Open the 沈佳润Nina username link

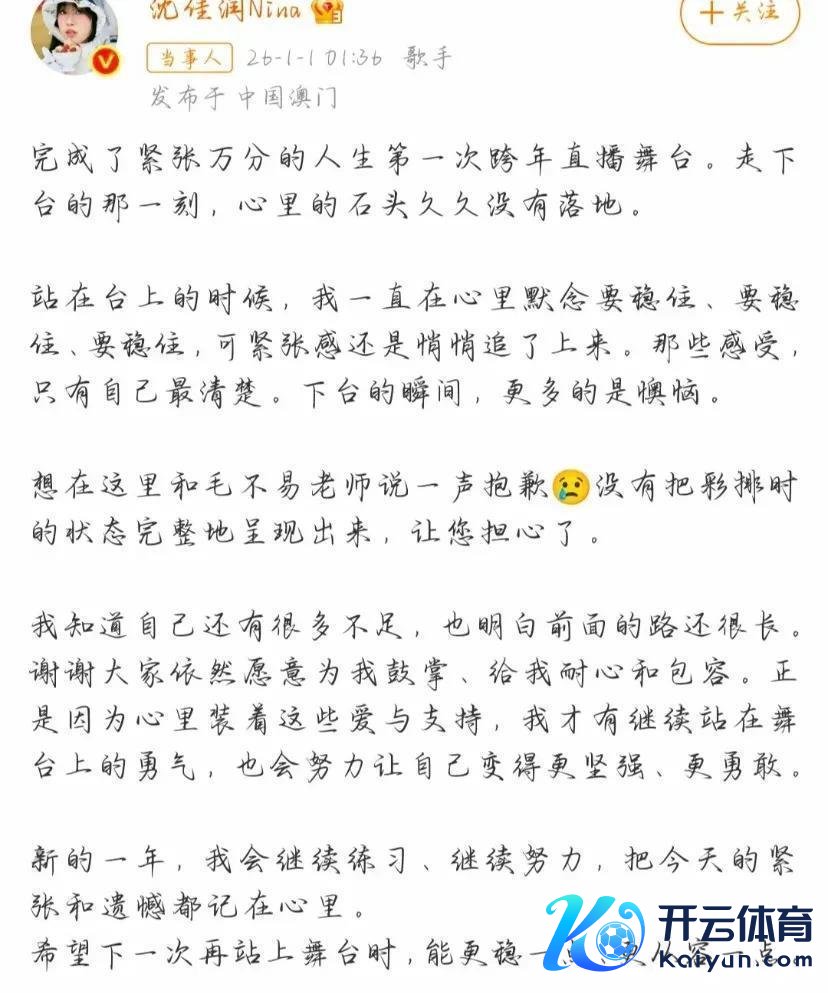pyautogui.click(x=228, y=12)
